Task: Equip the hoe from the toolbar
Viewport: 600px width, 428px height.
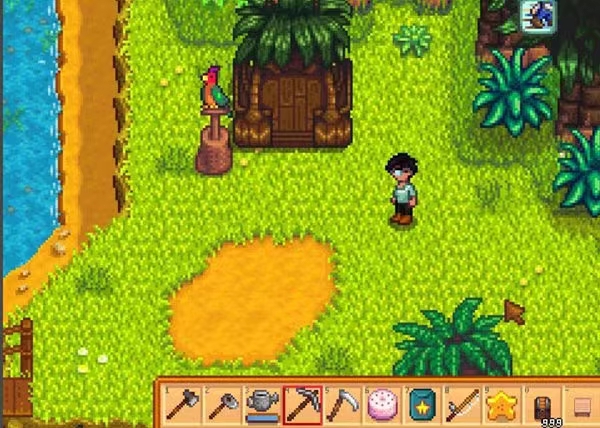Action: [x=222, y=403]
